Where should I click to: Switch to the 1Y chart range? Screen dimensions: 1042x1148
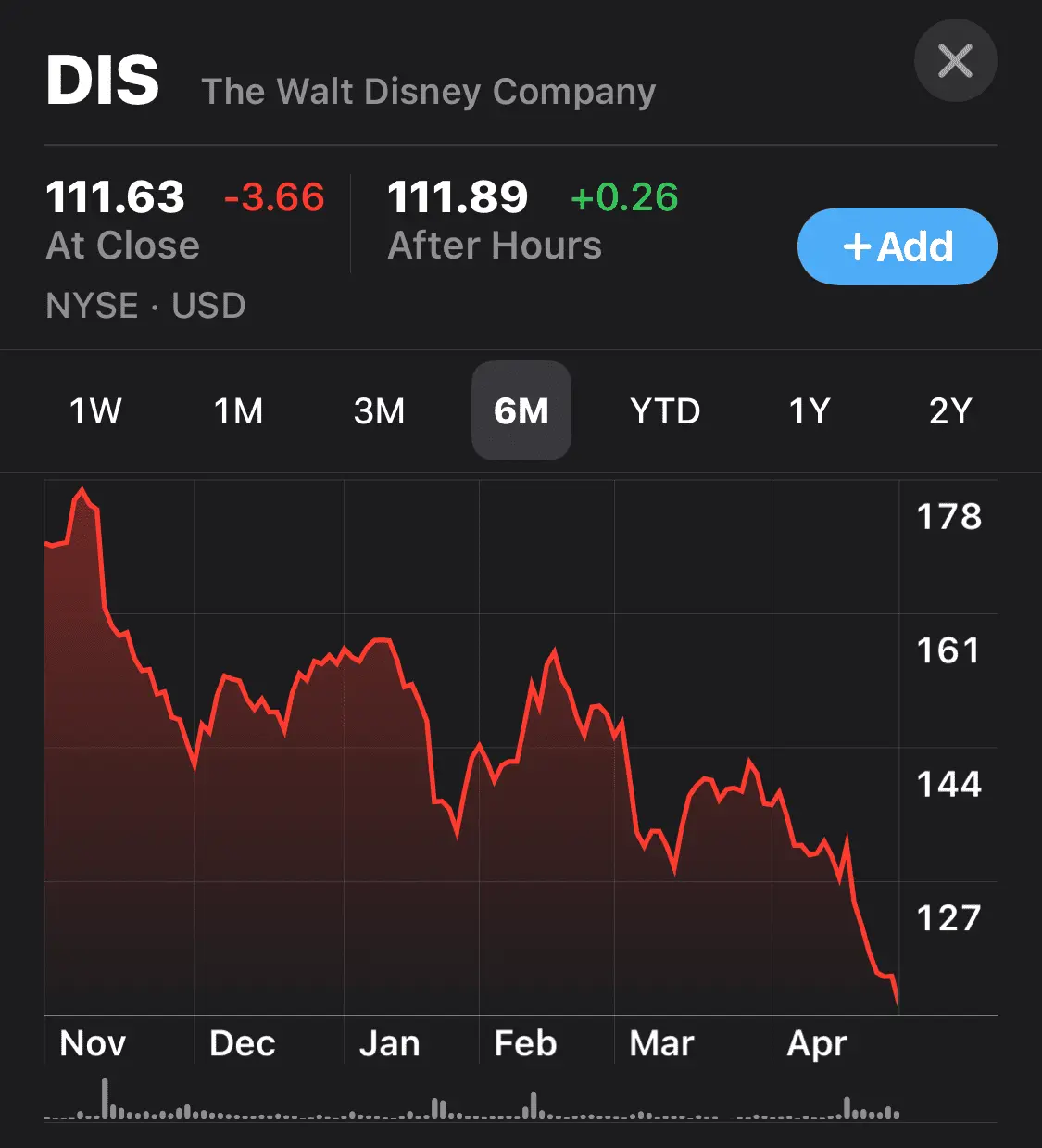pos(809,410)
